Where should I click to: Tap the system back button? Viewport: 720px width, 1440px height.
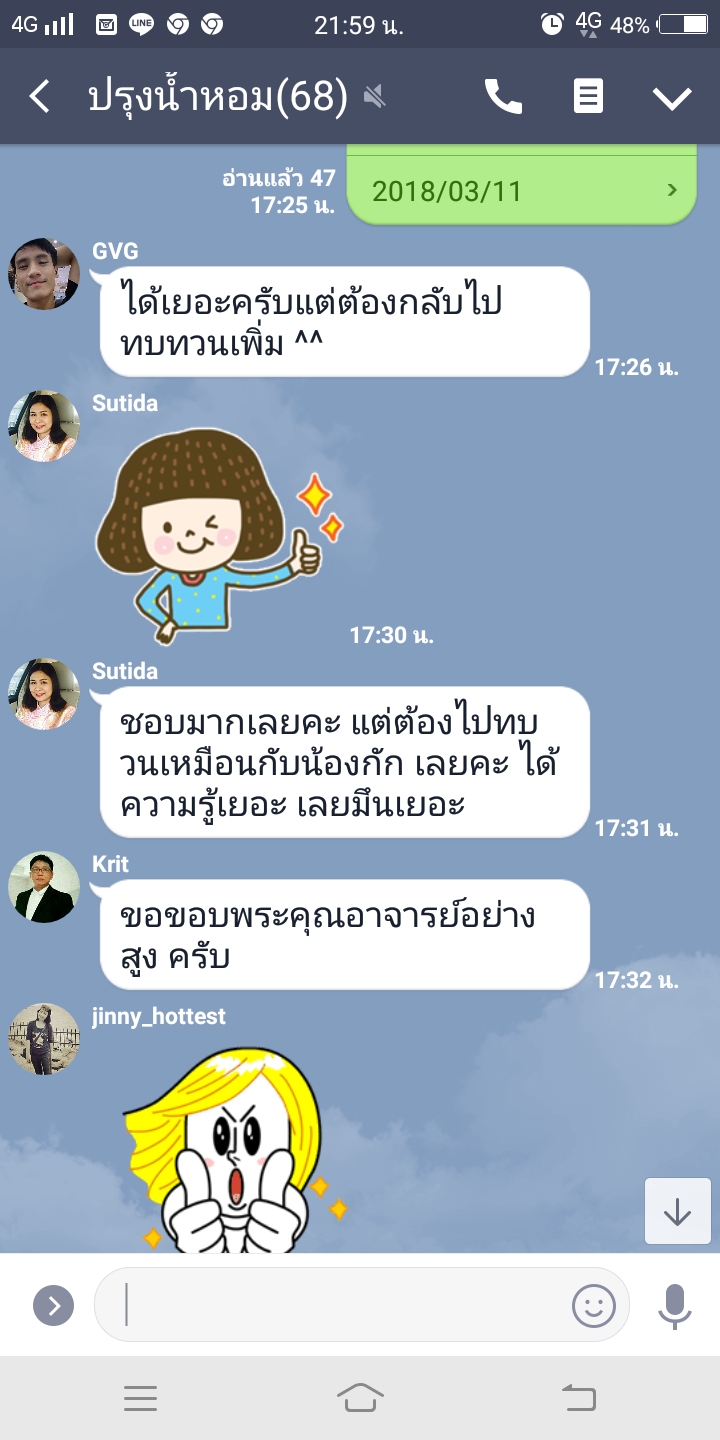click(579, 1398)
